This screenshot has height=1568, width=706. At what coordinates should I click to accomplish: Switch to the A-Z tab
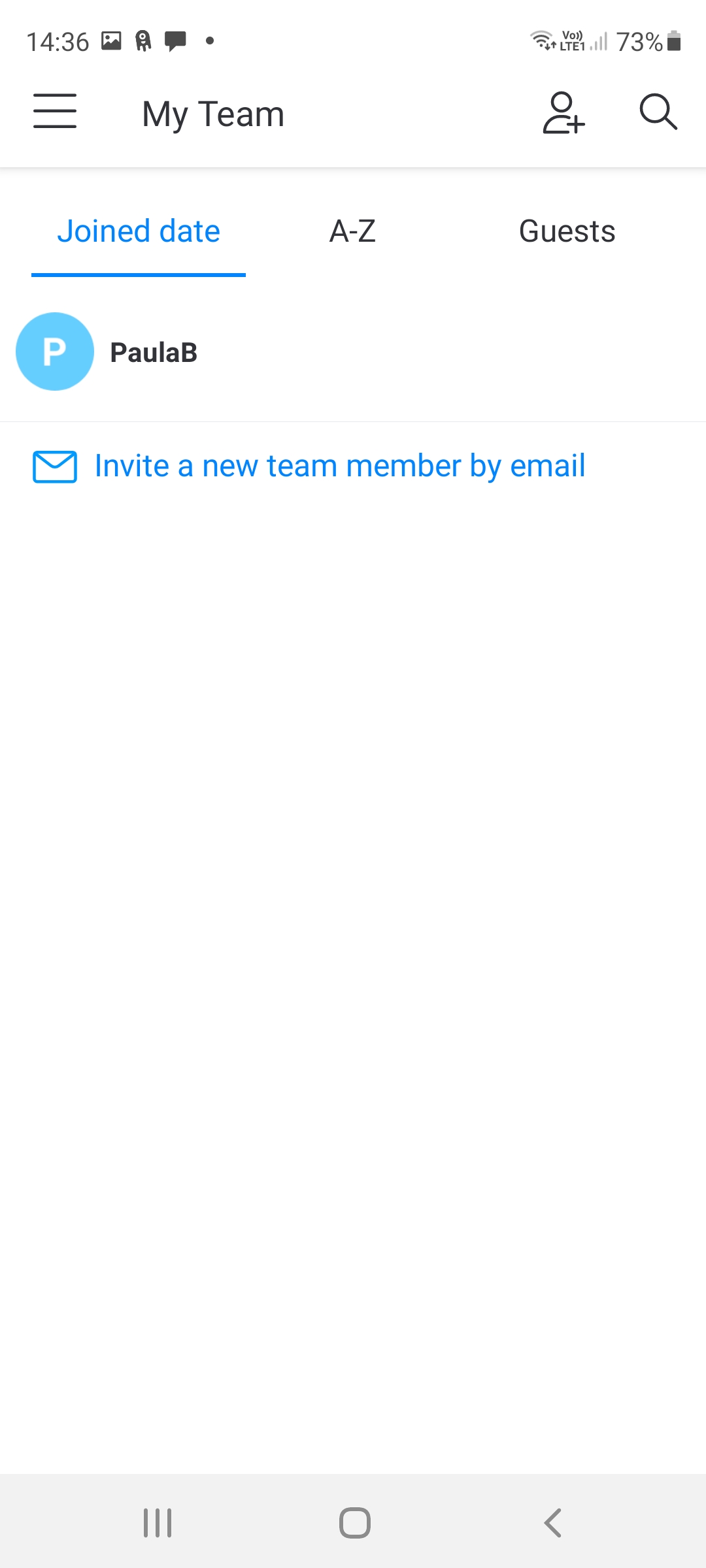coord(352,231)
